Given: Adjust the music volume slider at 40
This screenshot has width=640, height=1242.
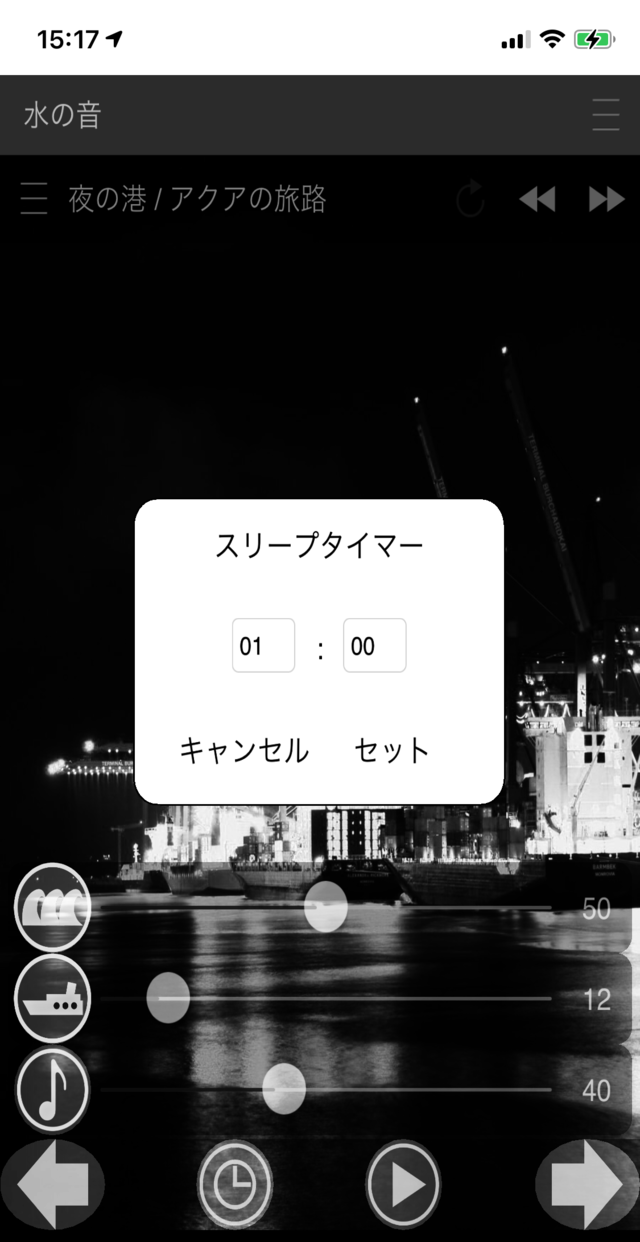Looking at the screenshot, I should [284, 1089].
